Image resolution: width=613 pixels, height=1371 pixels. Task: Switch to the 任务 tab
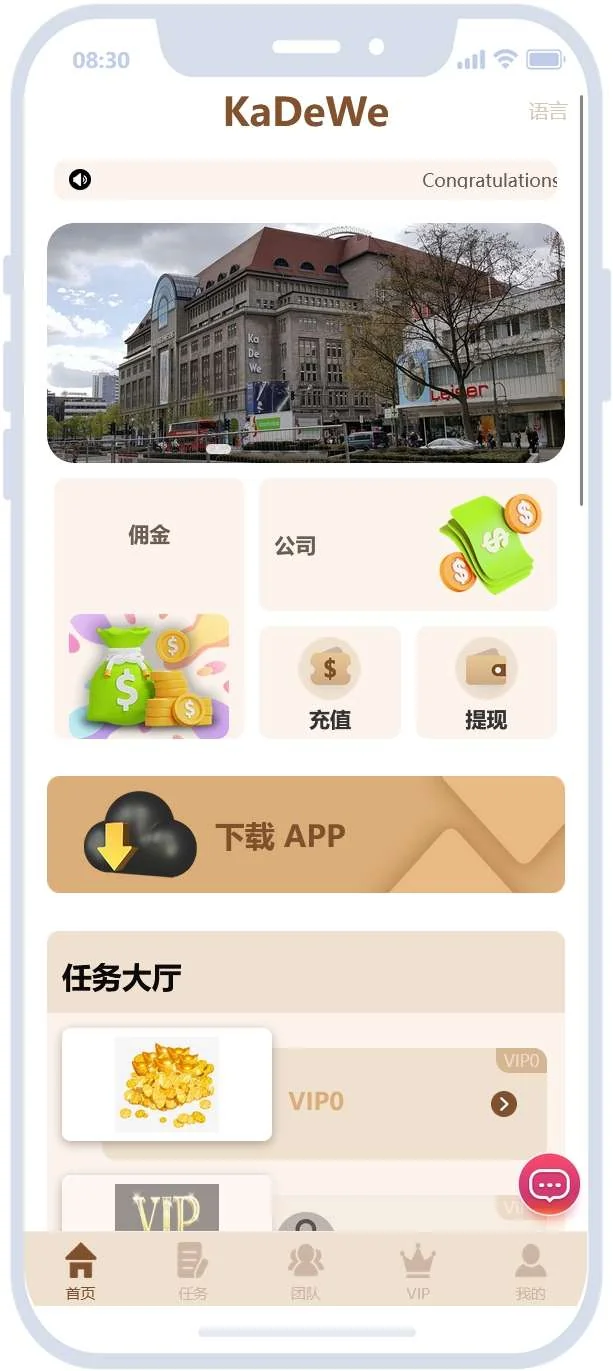(x=193, y=1272)
